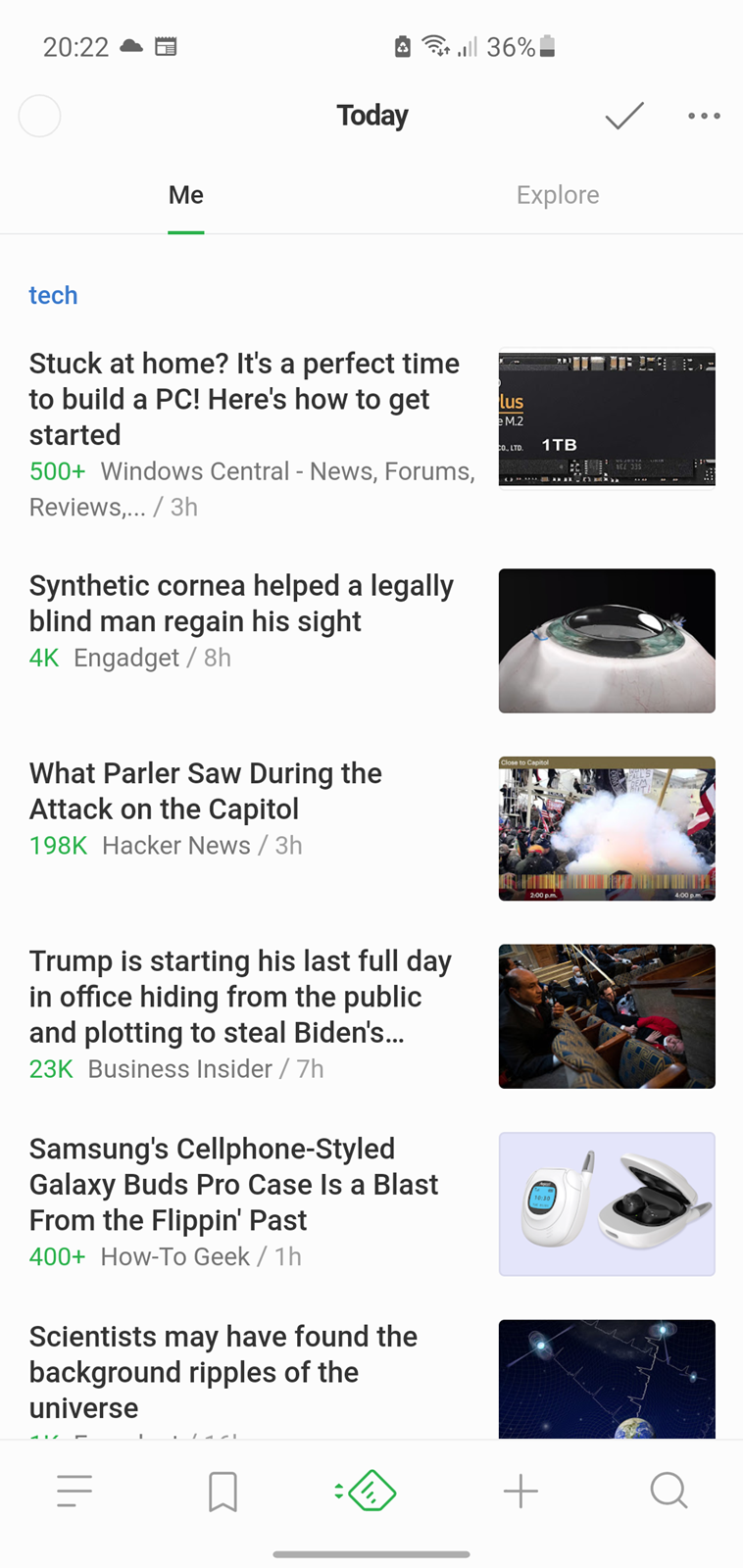The height and width of the screenshot is (1568, 743).
Task: Read the Samsung Galaxy Buds Pro Case article
Action: click(x=233, y=1184)
